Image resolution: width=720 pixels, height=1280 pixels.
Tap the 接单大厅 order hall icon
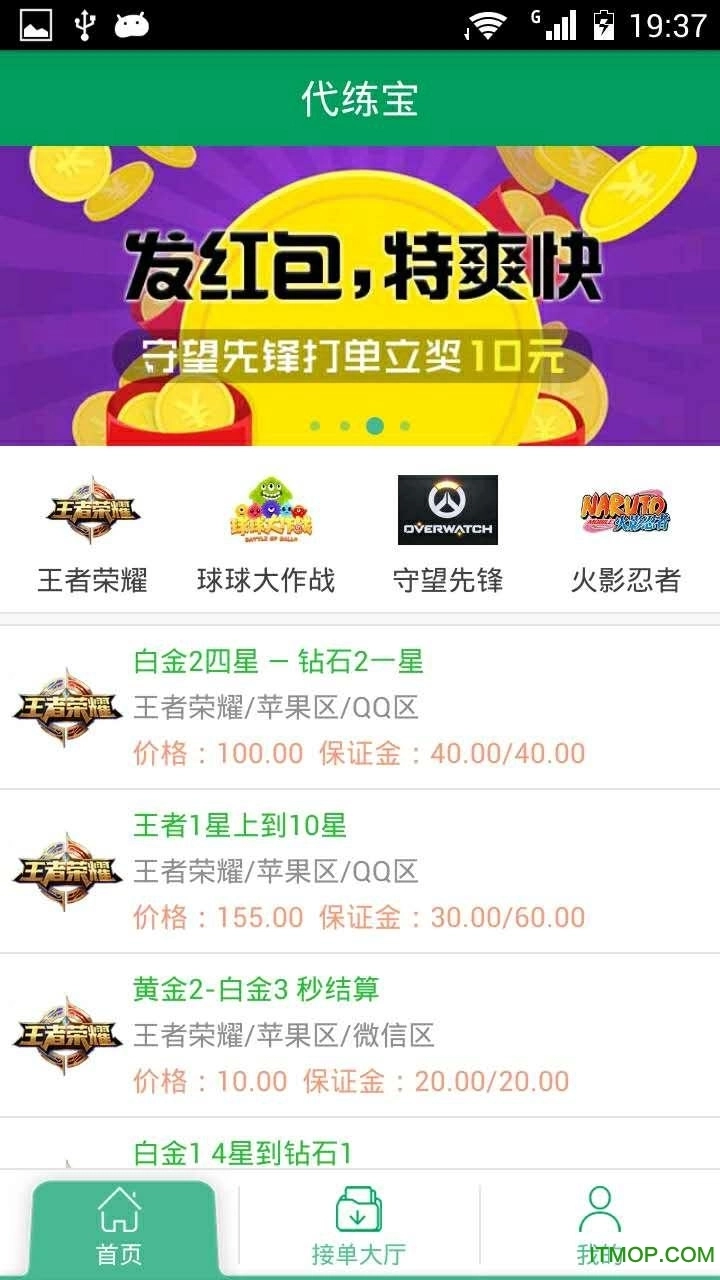[x=360, y=1210]
